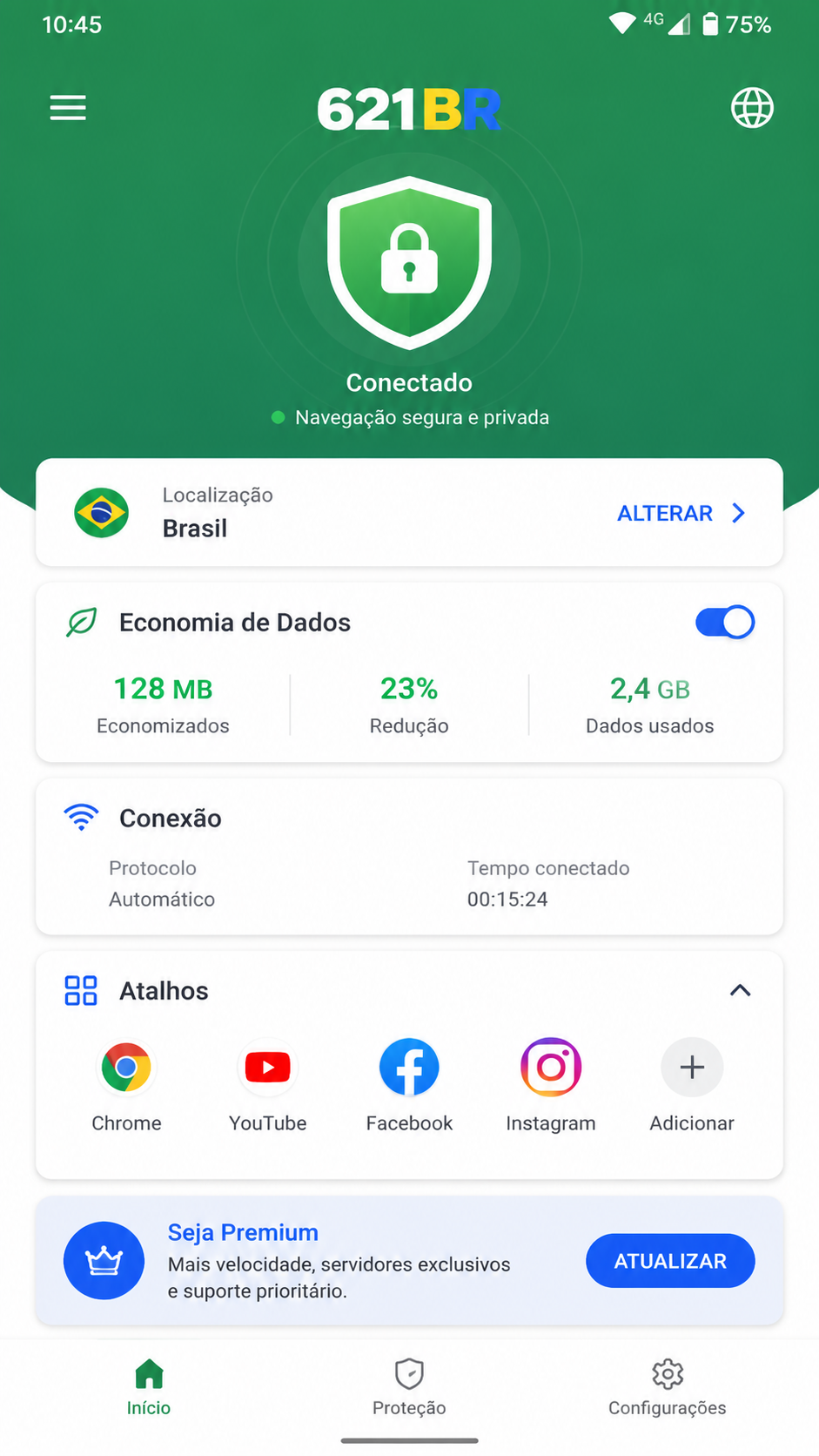Switch to the Proteção tab
The width and height of the screenshot is (819, 1456).
409,1387
